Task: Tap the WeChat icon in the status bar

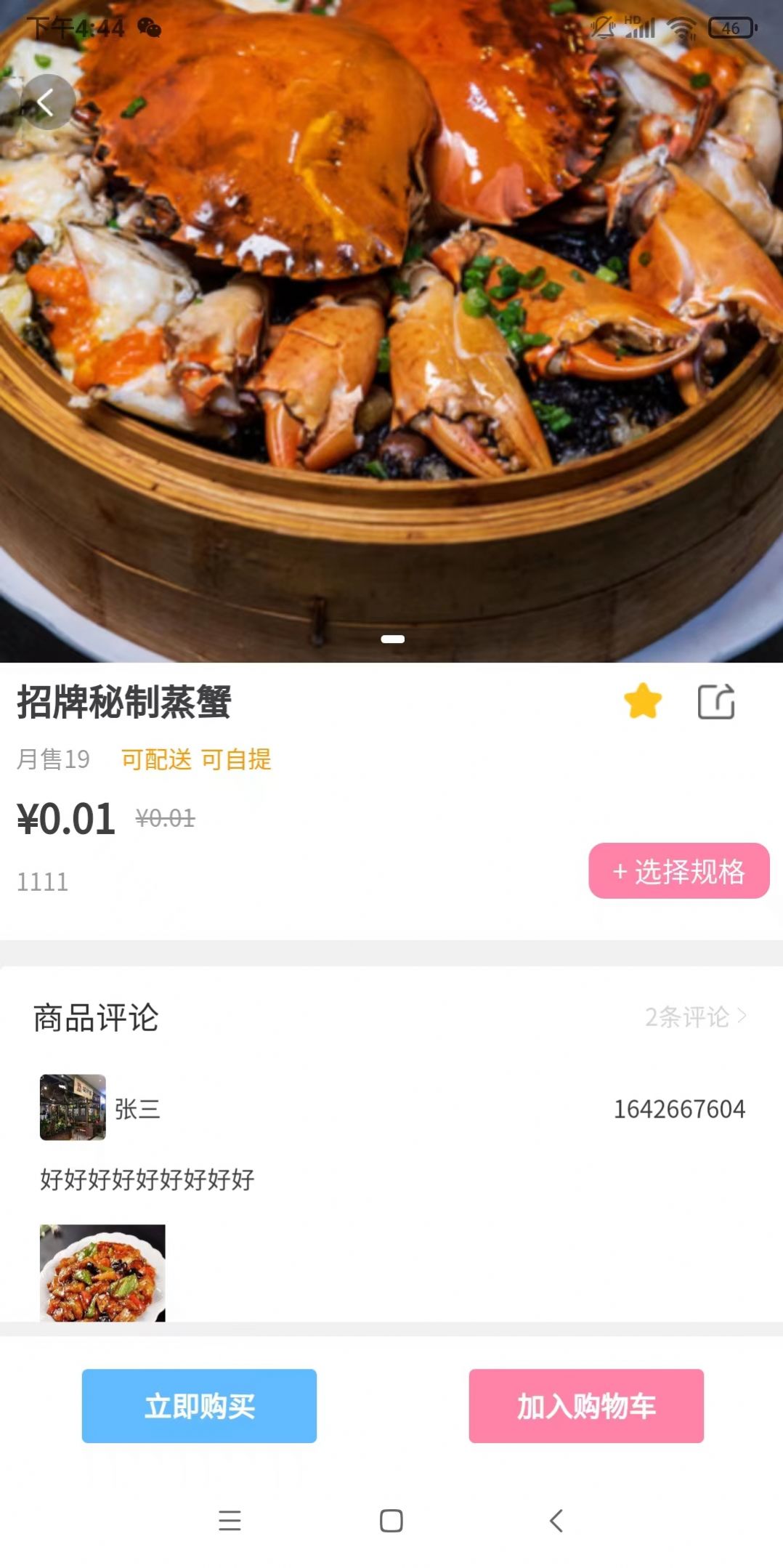Action: pos(150,27)
